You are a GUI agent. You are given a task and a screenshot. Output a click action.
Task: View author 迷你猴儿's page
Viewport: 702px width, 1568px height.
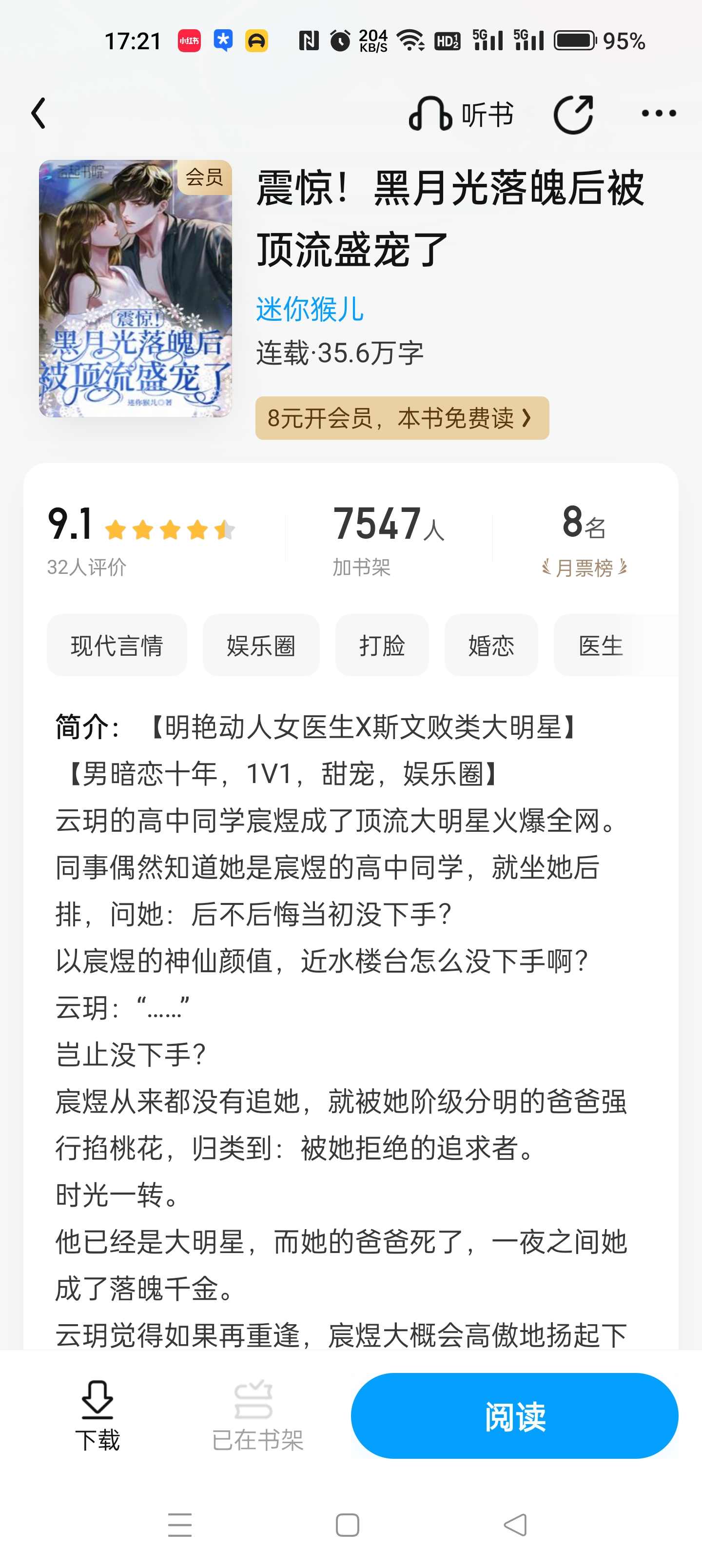point(310,309)
